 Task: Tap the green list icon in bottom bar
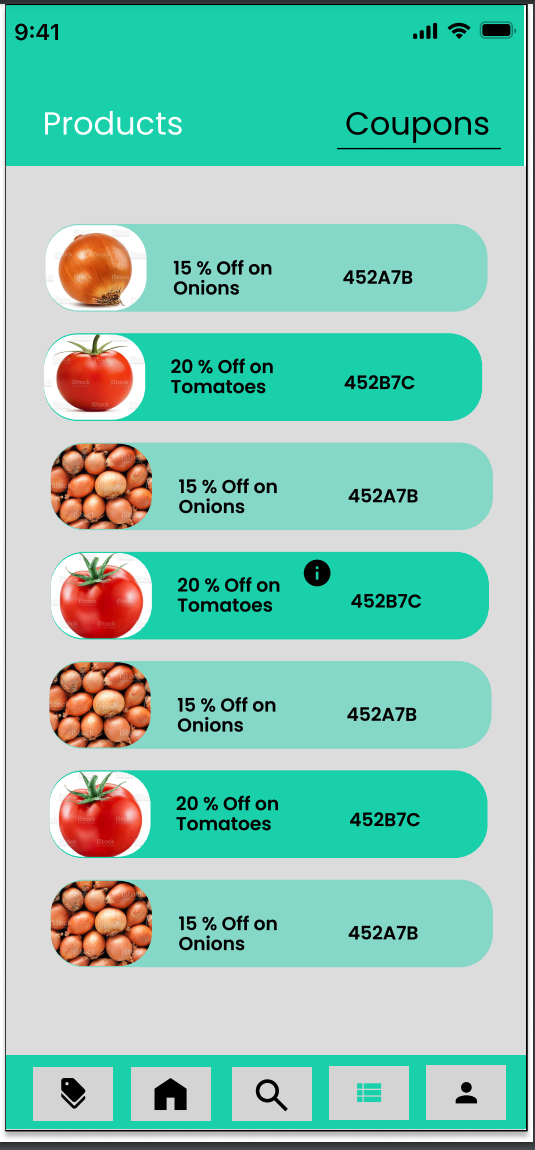(369, 1093)
